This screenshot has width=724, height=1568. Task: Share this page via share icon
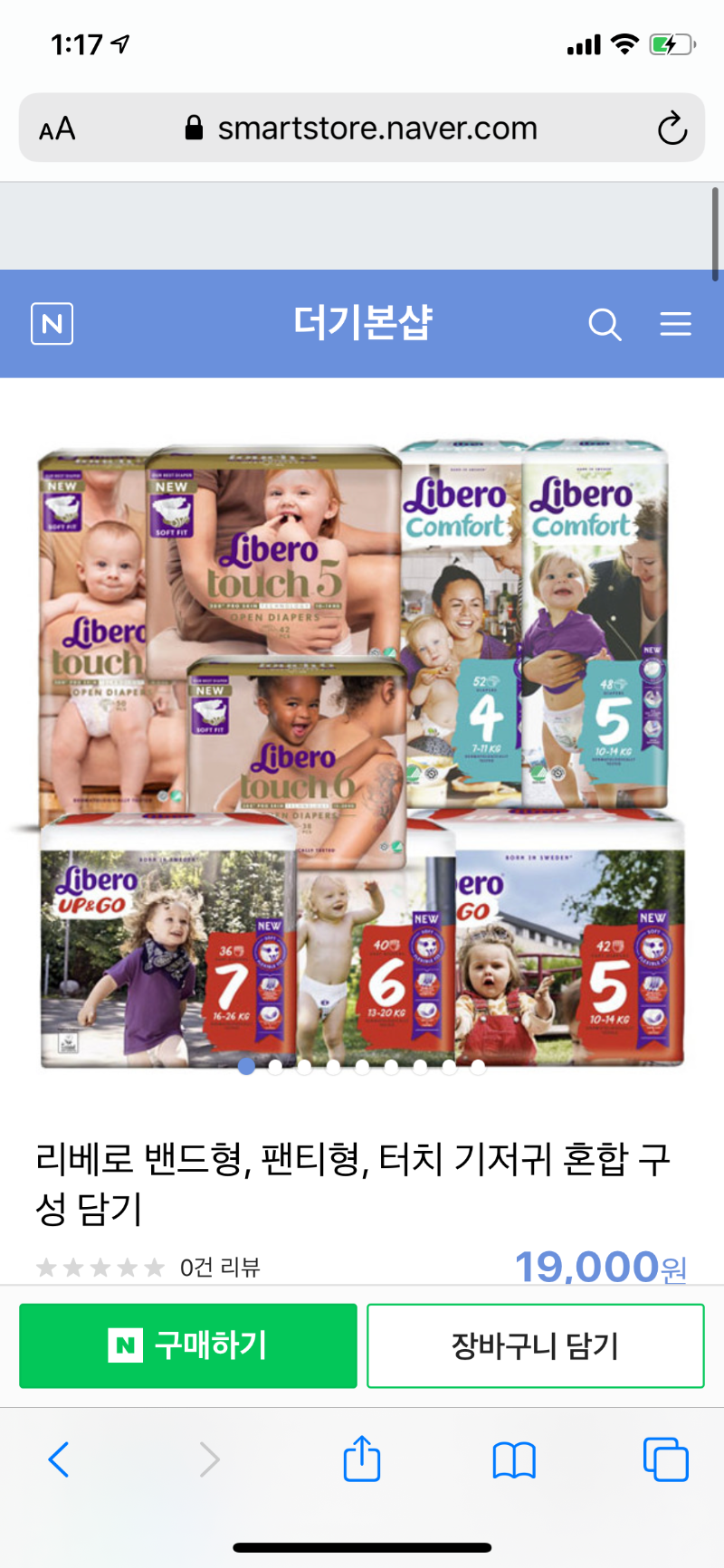coord(362,1459)
